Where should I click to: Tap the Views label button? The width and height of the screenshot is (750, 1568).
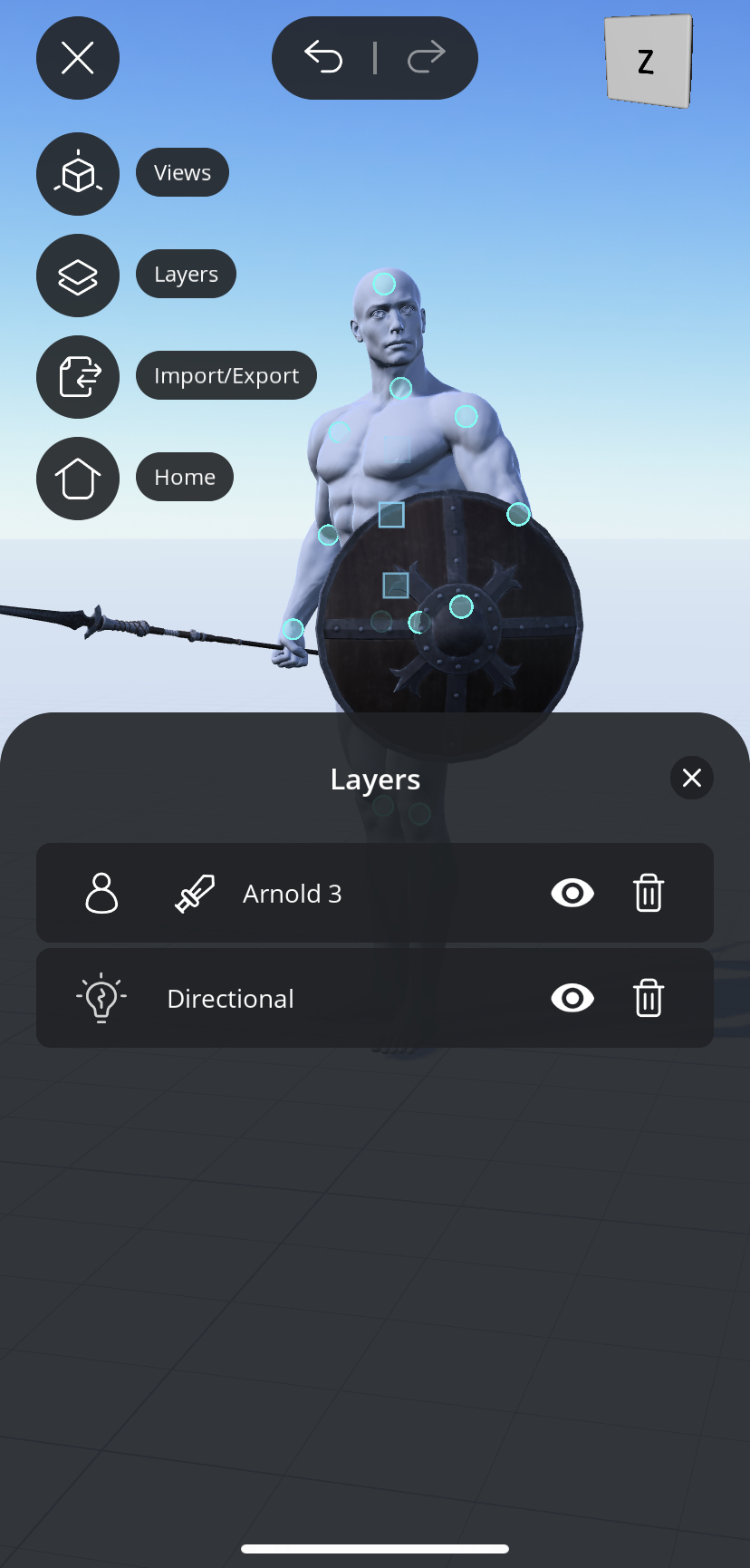point(182,172)
